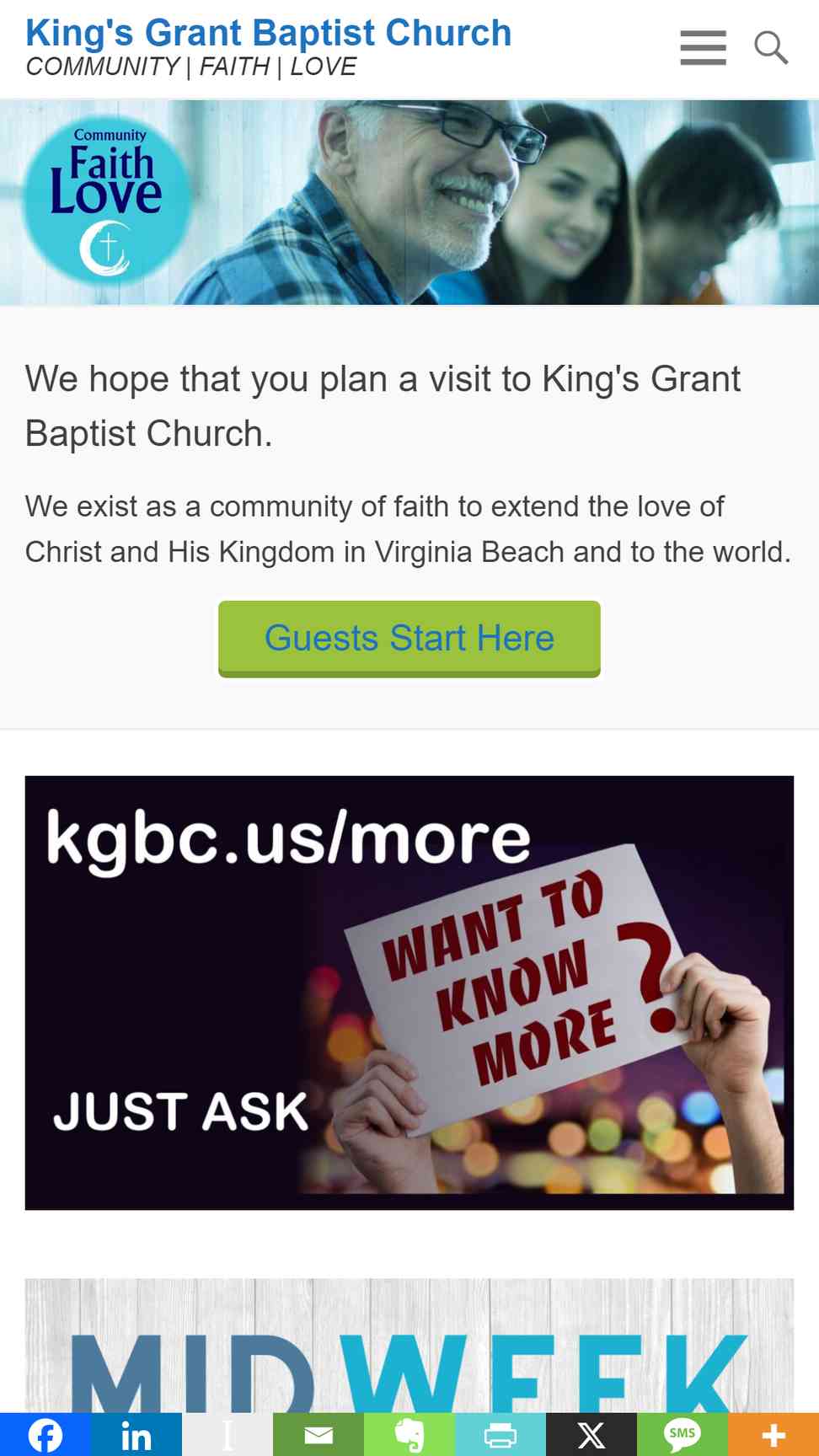The width and height of the screenshot is (819, 1456).
Task: Share this page via email
Action: [x=318, y=1434]
